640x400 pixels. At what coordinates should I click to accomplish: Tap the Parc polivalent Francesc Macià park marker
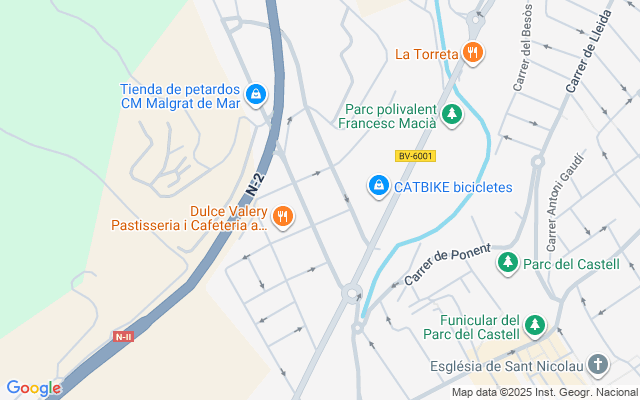click(x=453, y=115)
